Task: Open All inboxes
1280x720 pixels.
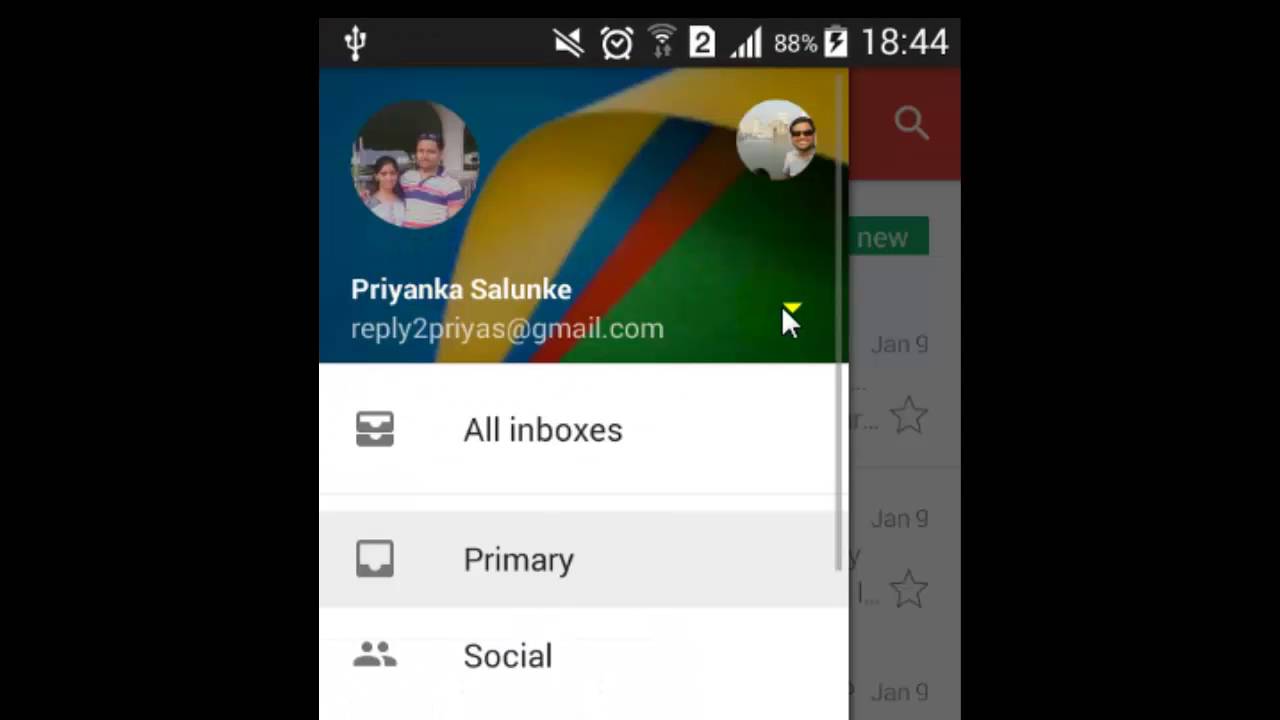Action: click(x=542, y=430)
